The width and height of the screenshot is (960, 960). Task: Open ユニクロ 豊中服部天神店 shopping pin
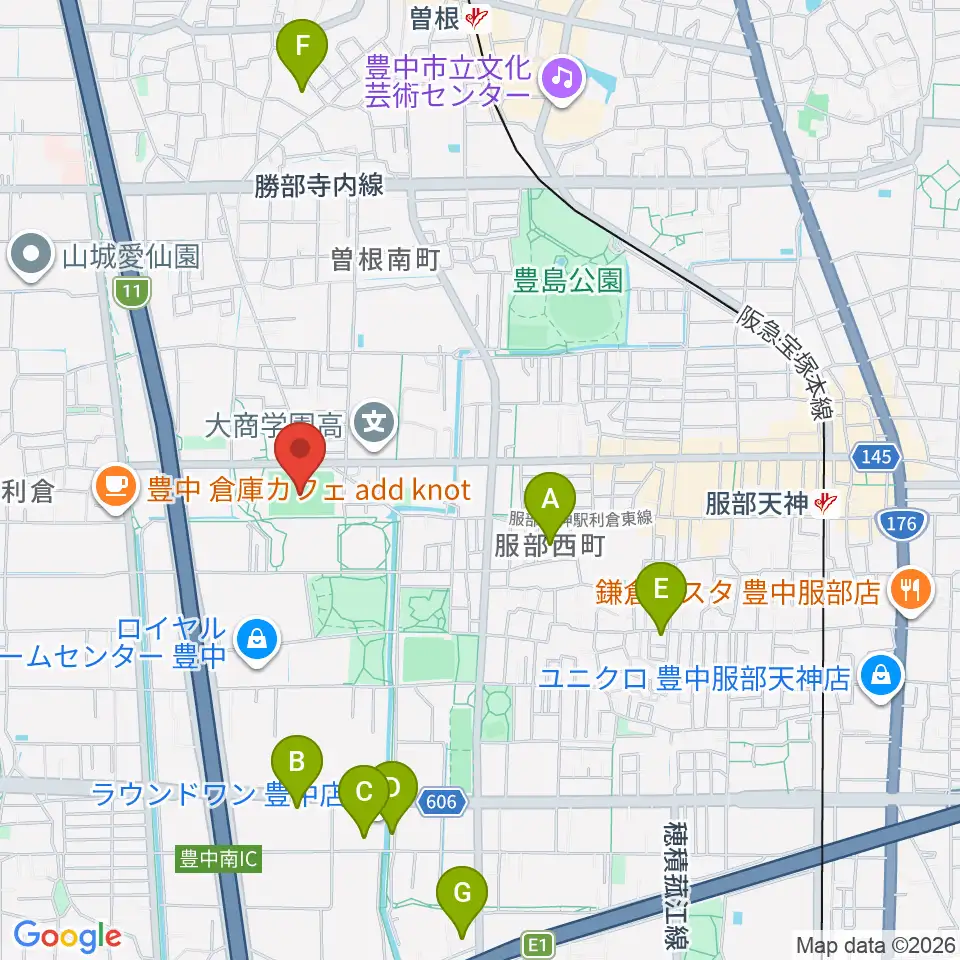tap(880, 678)
